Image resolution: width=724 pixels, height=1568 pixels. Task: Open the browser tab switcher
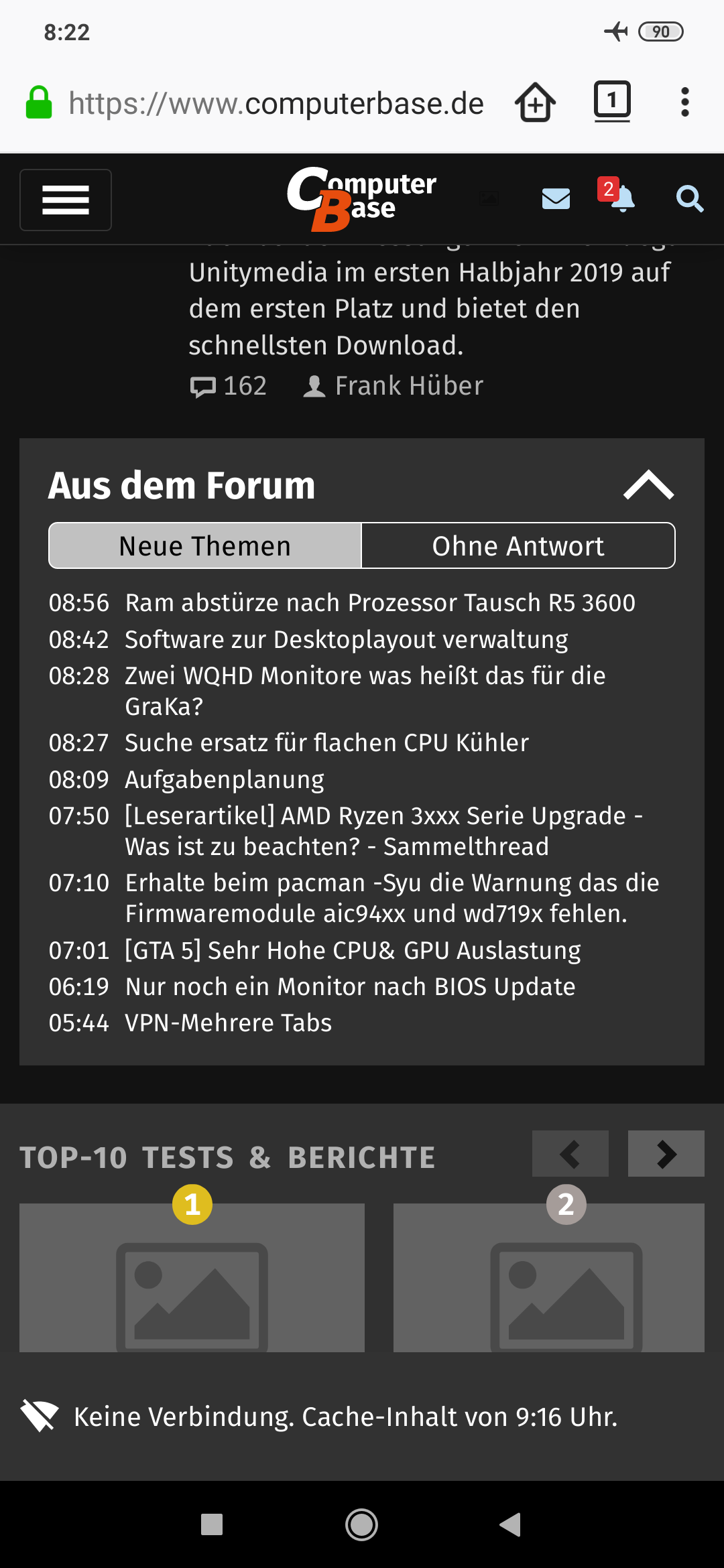[x=612, y=102]
